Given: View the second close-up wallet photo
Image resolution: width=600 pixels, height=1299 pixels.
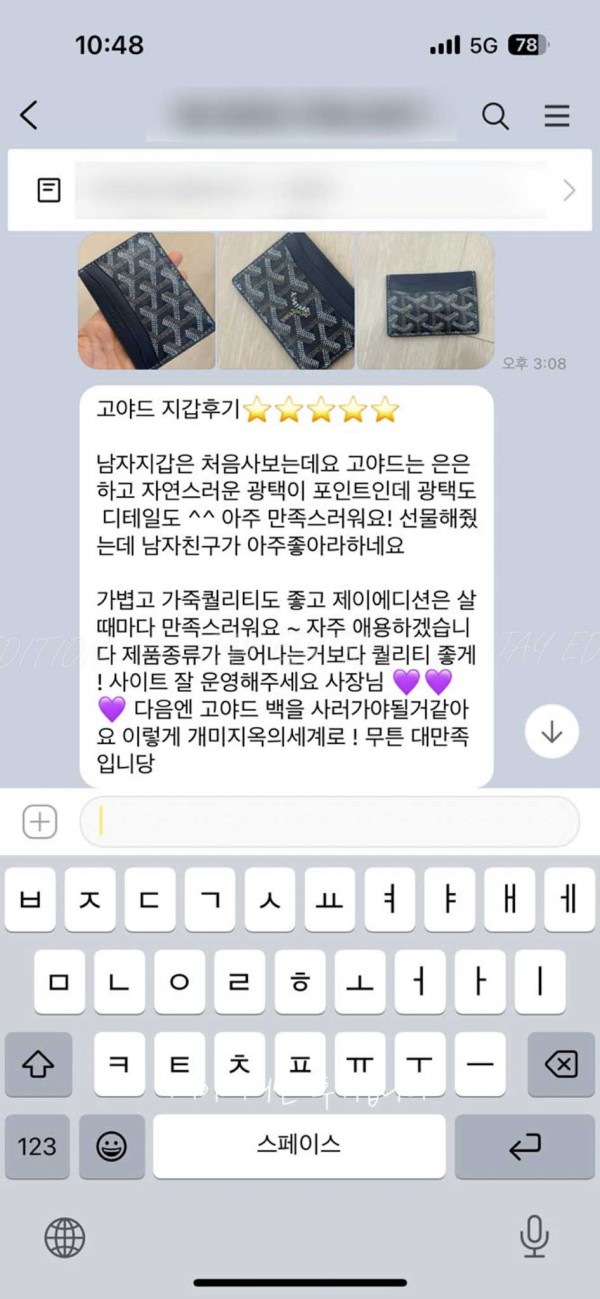Looking at the screenshot, I should click(x=287, y=301).
